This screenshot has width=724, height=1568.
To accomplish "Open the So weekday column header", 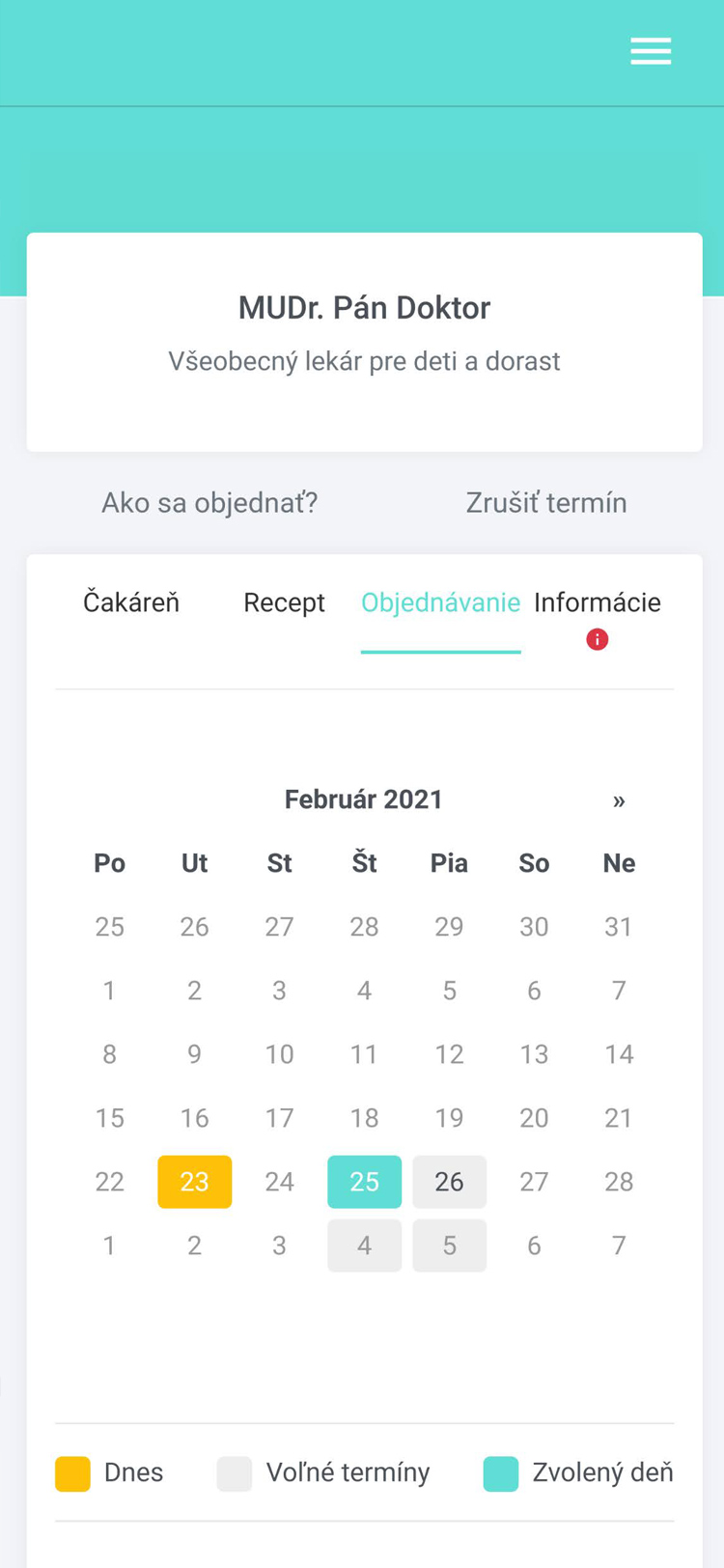I will pos(534,863).
